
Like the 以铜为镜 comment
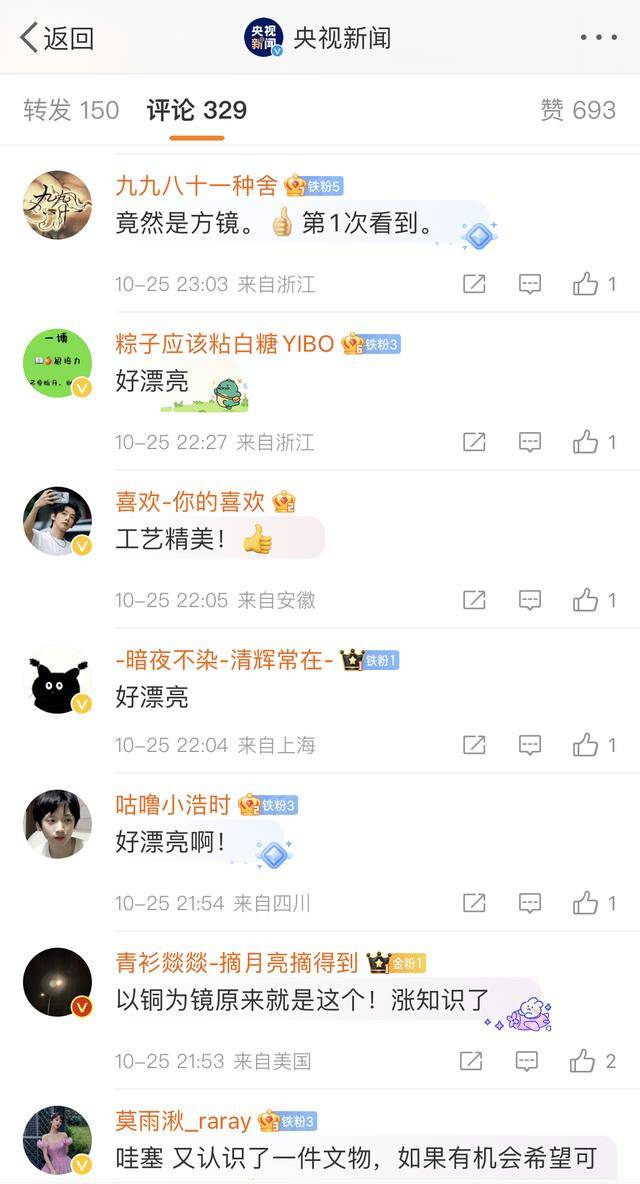(583, 1061)
